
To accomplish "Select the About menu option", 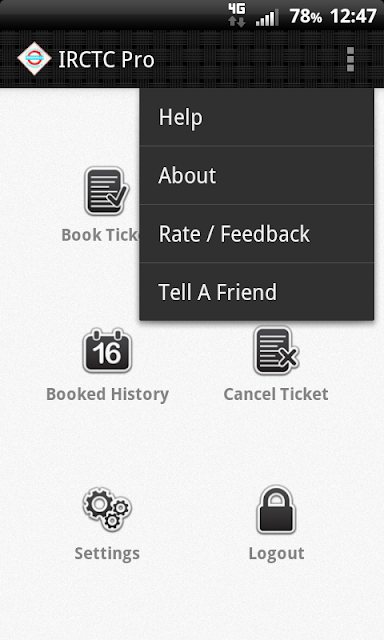I will coord(256,176).
